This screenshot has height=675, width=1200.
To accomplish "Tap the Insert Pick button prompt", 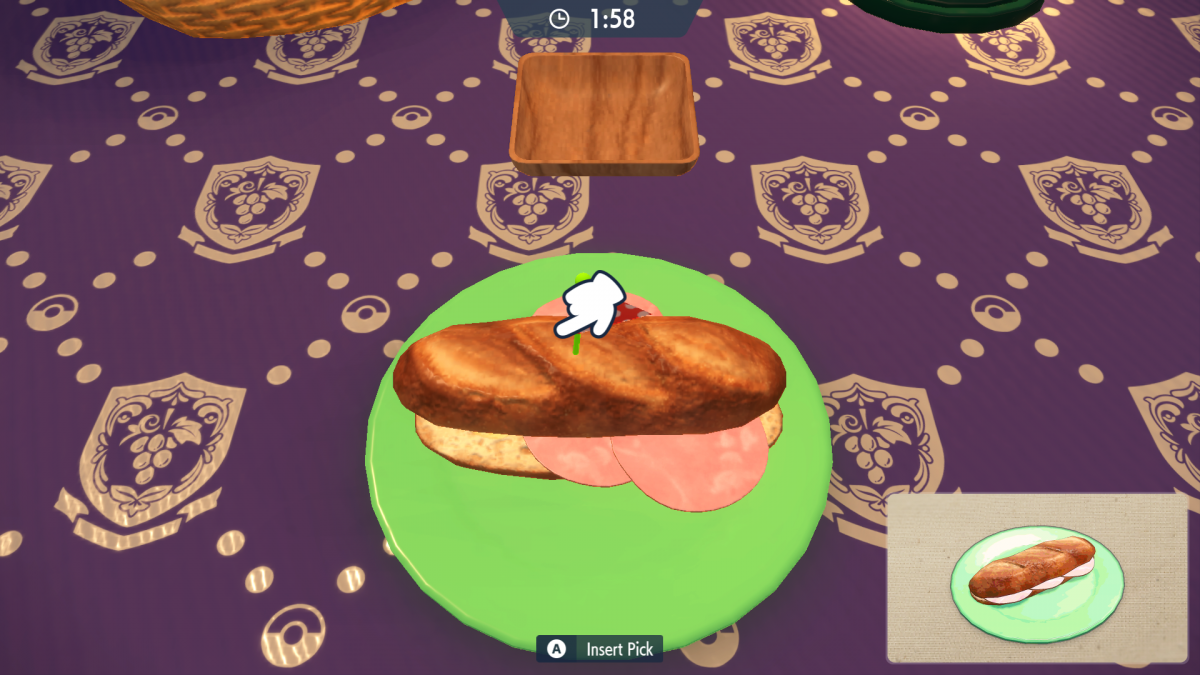I will 600,649.
